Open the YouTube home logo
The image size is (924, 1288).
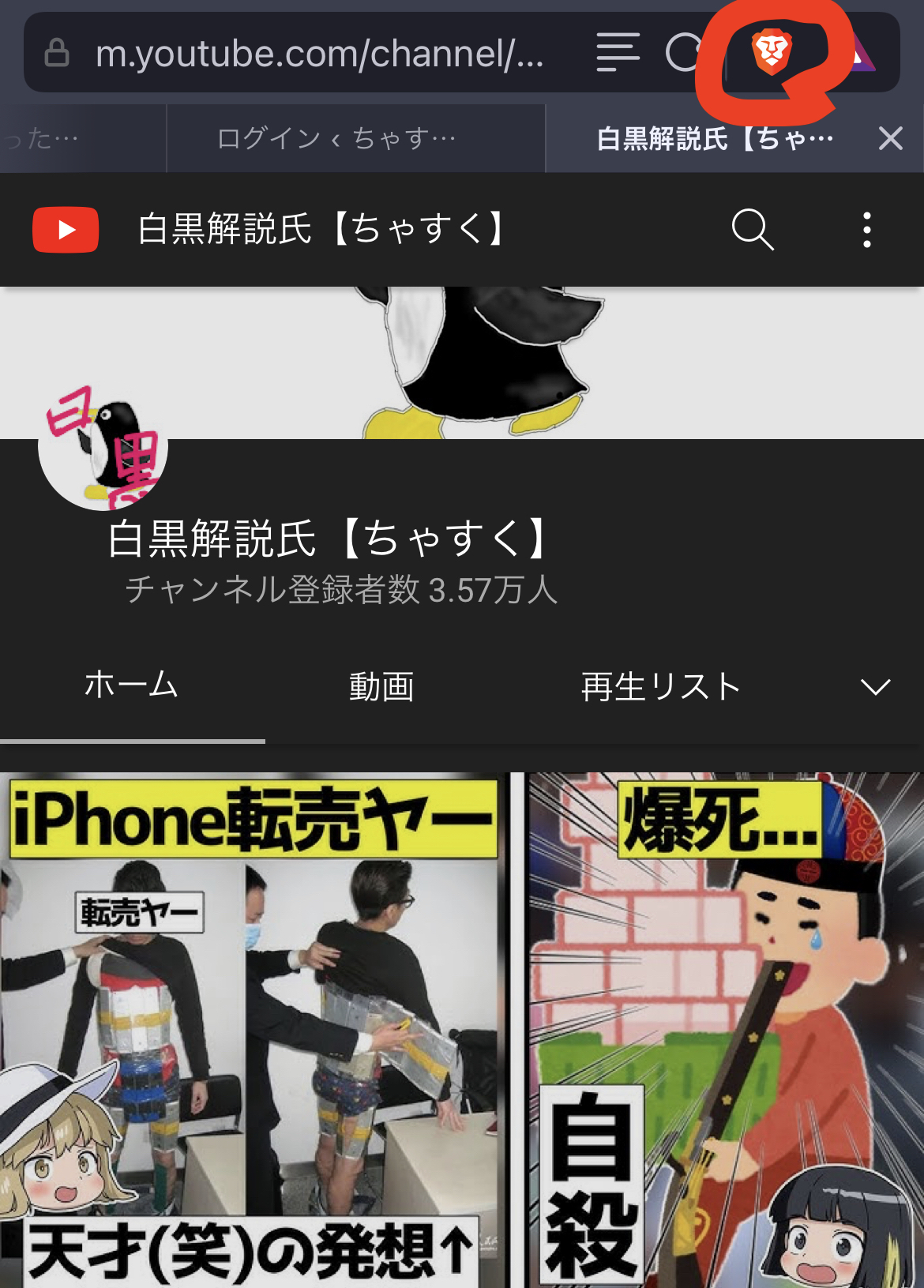tap(66, 230)
